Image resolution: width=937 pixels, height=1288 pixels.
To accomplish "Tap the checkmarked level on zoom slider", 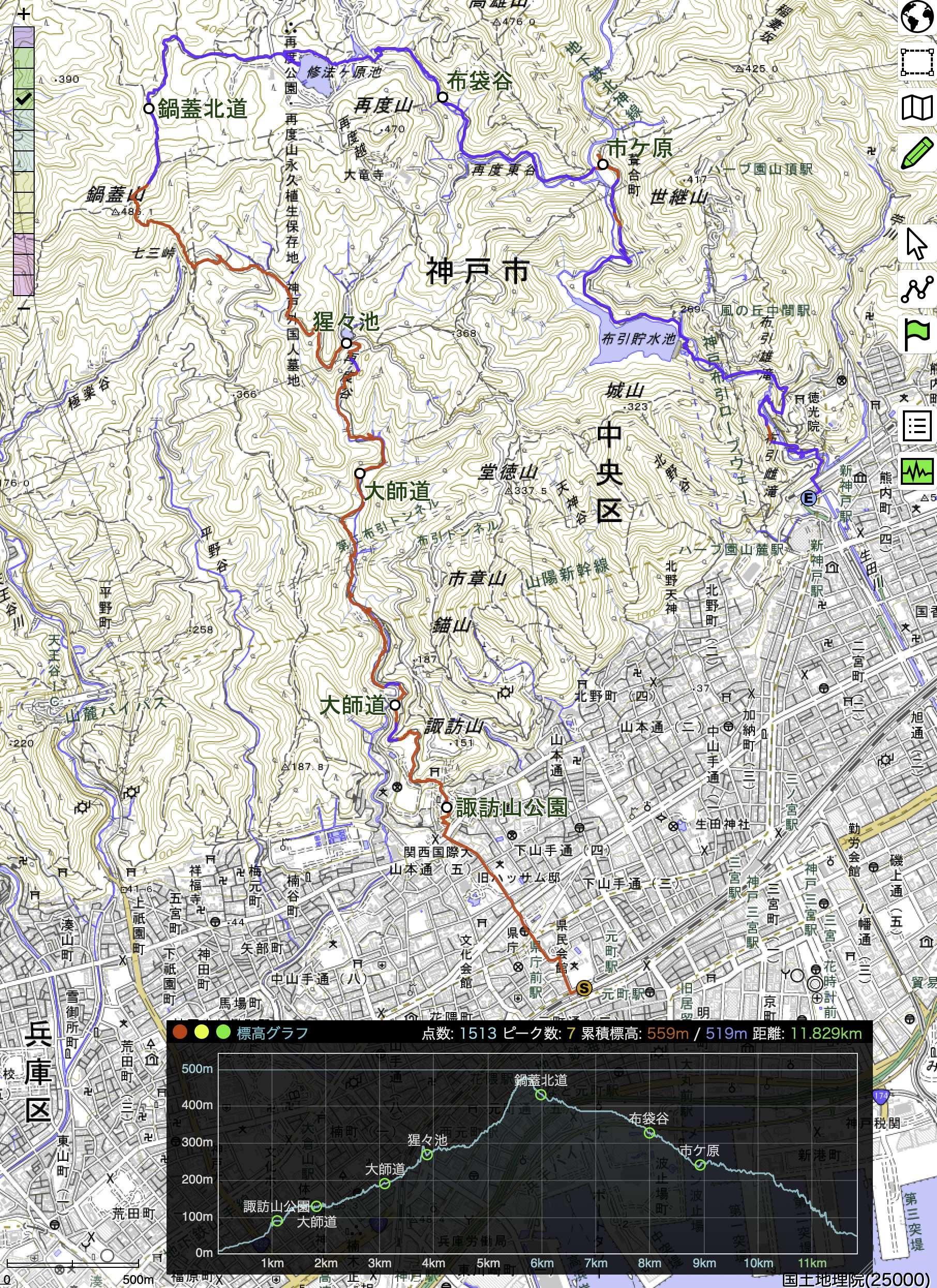I will pos(23,99).
